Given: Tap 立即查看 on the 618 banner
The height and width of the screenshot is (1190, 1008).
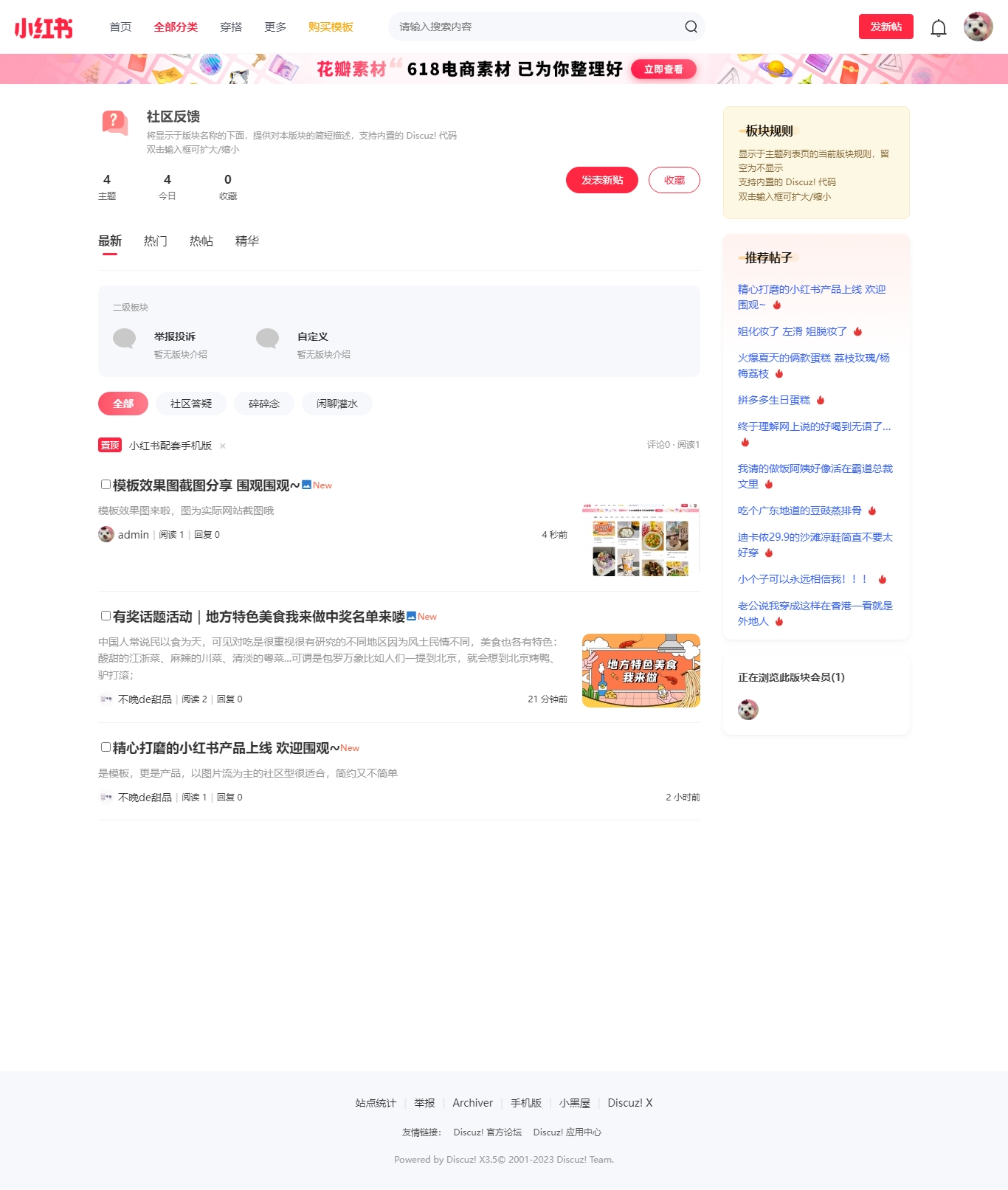Looking at the screenshot, I should click(663, 69).
